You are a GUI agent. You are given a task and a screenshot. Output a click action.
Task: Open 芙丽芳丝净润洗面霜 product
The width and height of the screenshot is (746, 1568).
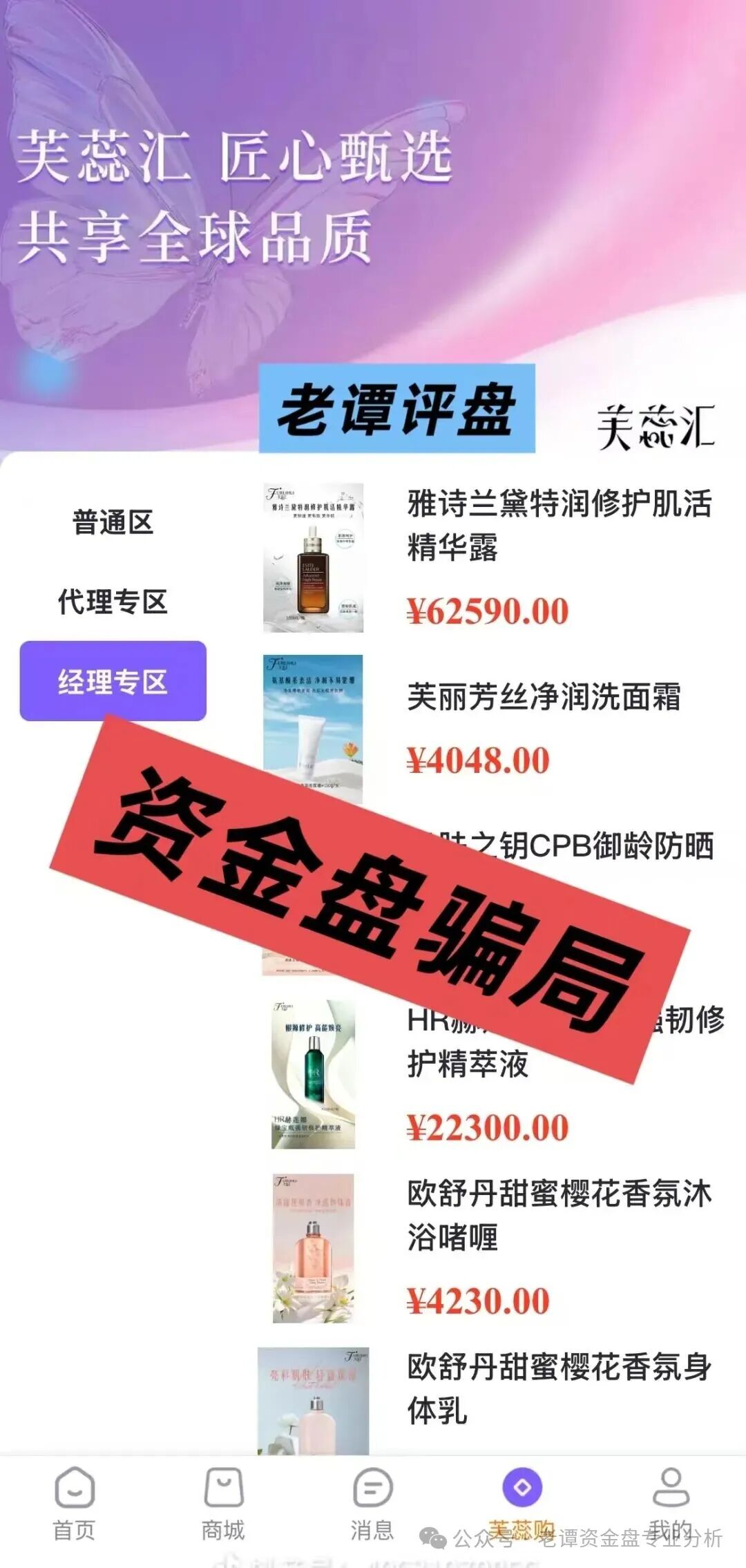(x=544, y=697)
